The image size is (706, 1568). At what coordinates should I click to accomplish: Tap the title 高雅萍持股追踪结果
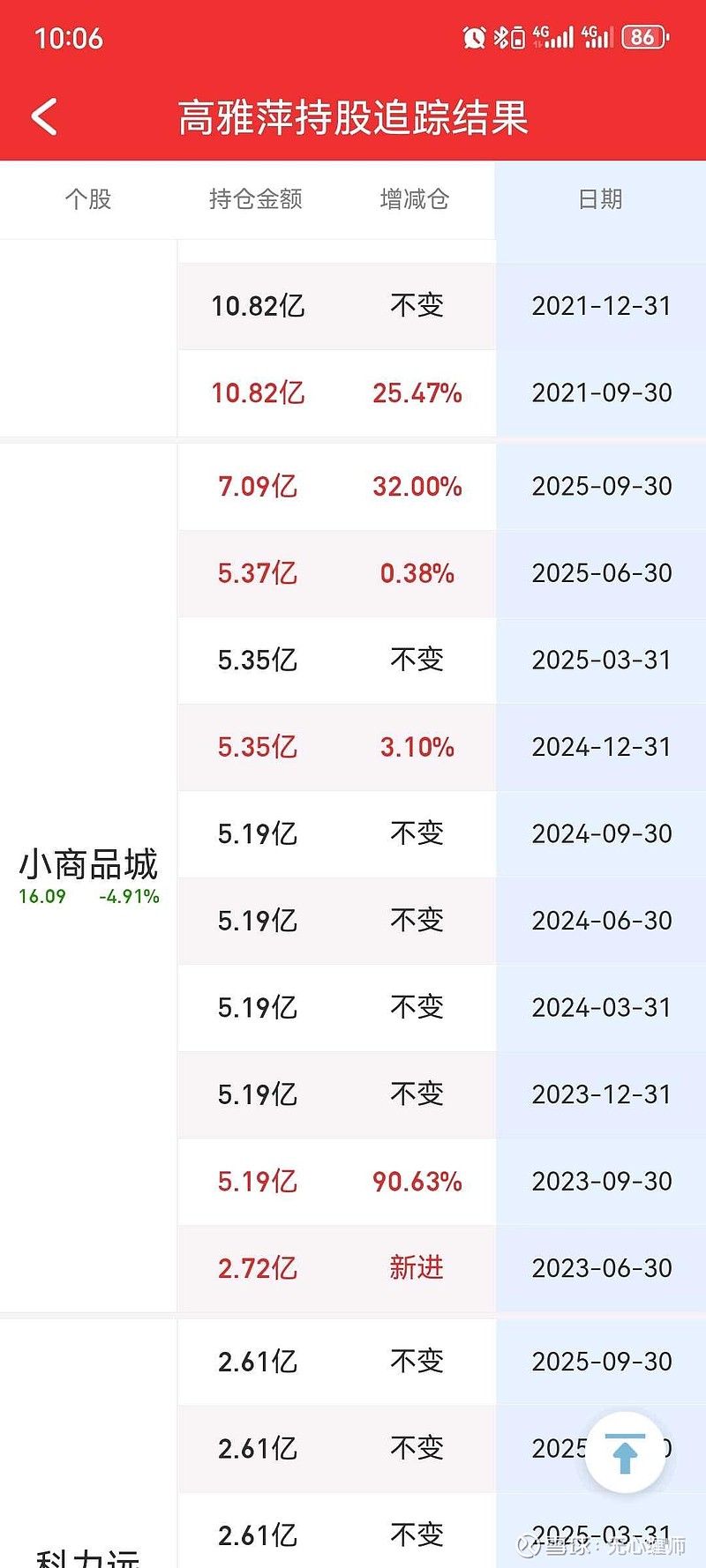click(x=353, y=116)
